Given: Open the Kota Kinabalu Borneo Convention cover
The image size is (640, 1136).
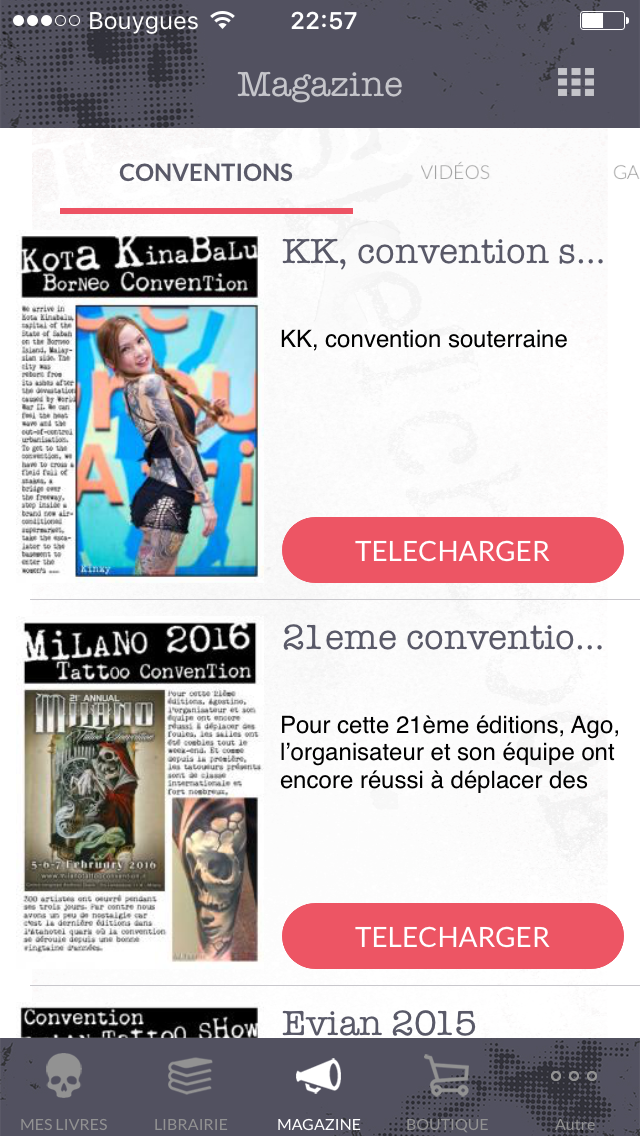Looking at the screenshot, I should [139, 407].
